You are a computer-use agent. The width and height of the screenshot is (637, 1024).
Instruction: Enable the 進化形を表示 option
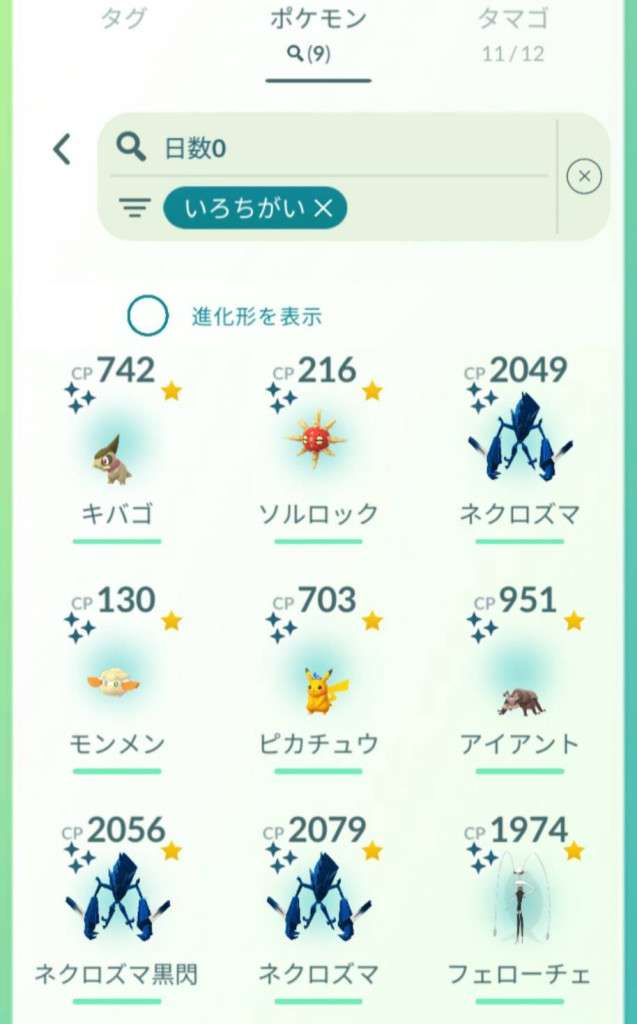click(x=148, y=317)
